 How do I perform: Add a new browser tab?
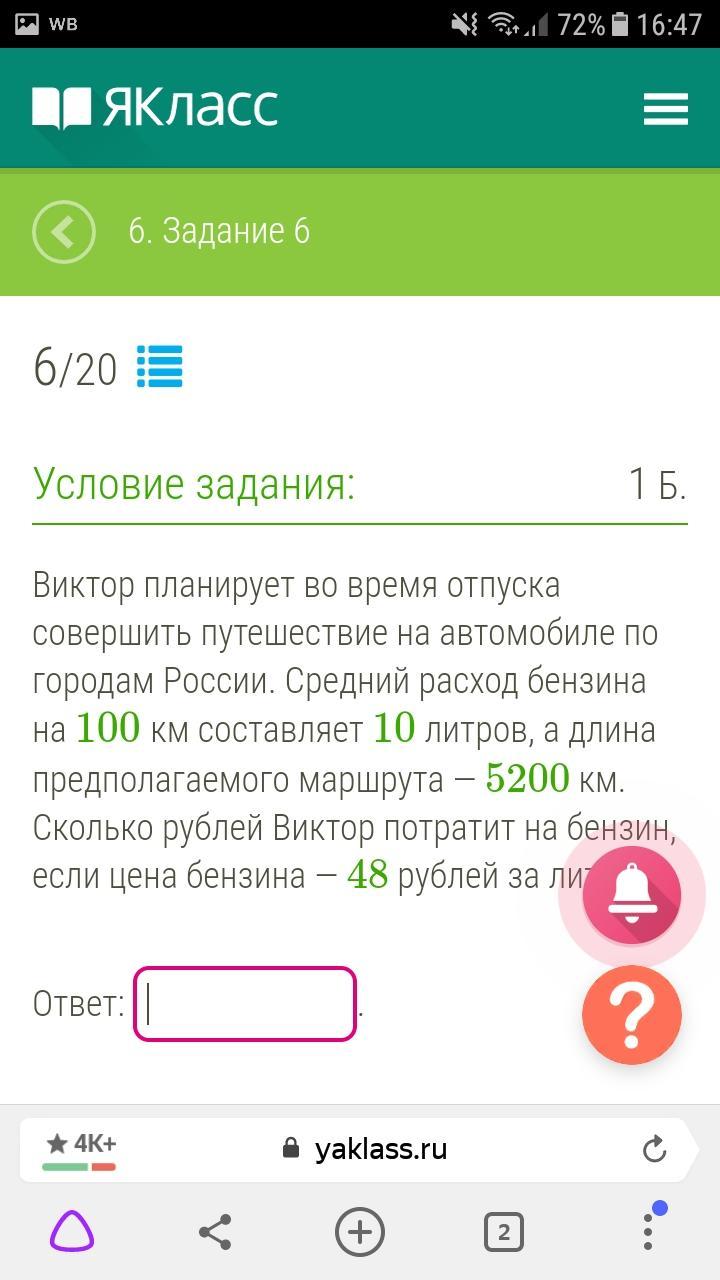[360, 1232]
